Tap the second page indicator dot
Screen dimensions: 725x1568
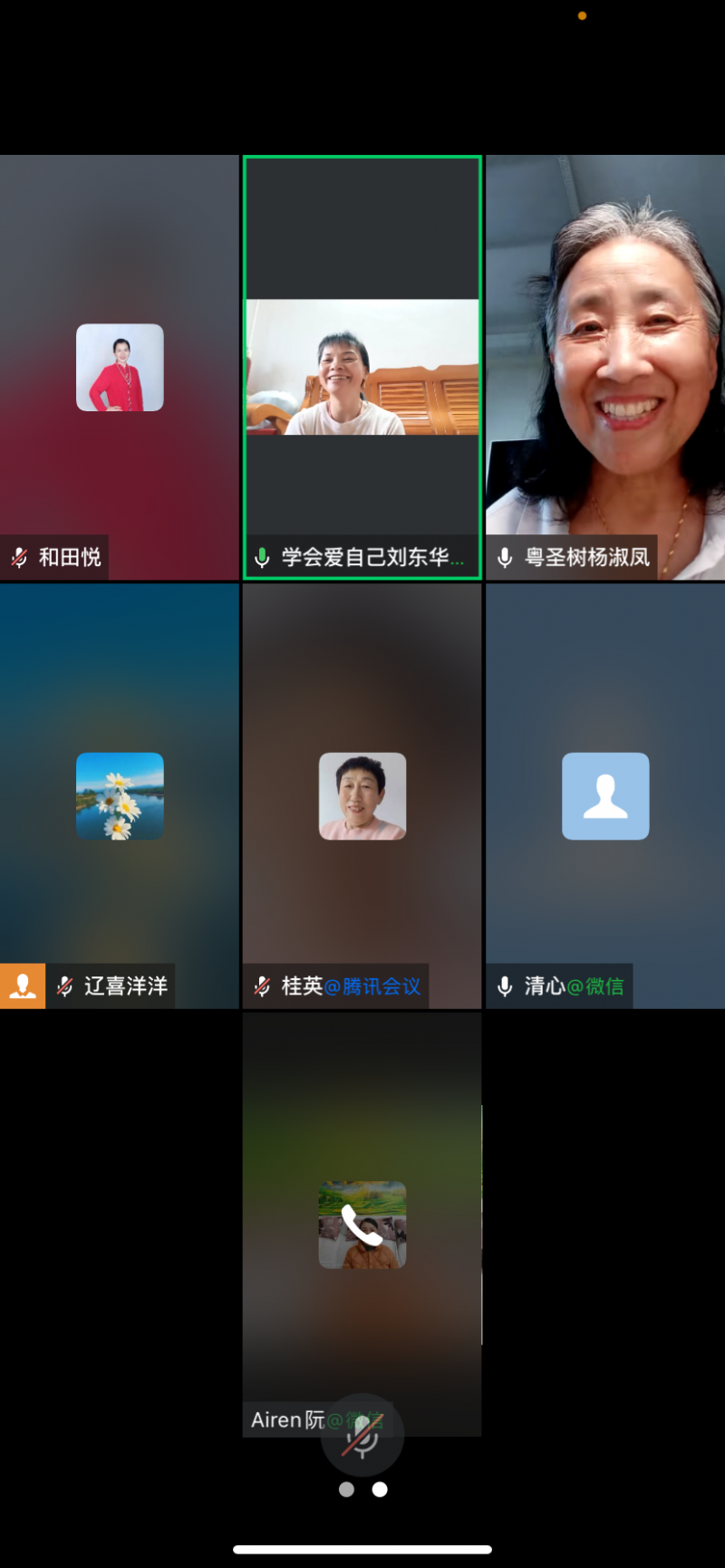click(x=379, y=1488)
